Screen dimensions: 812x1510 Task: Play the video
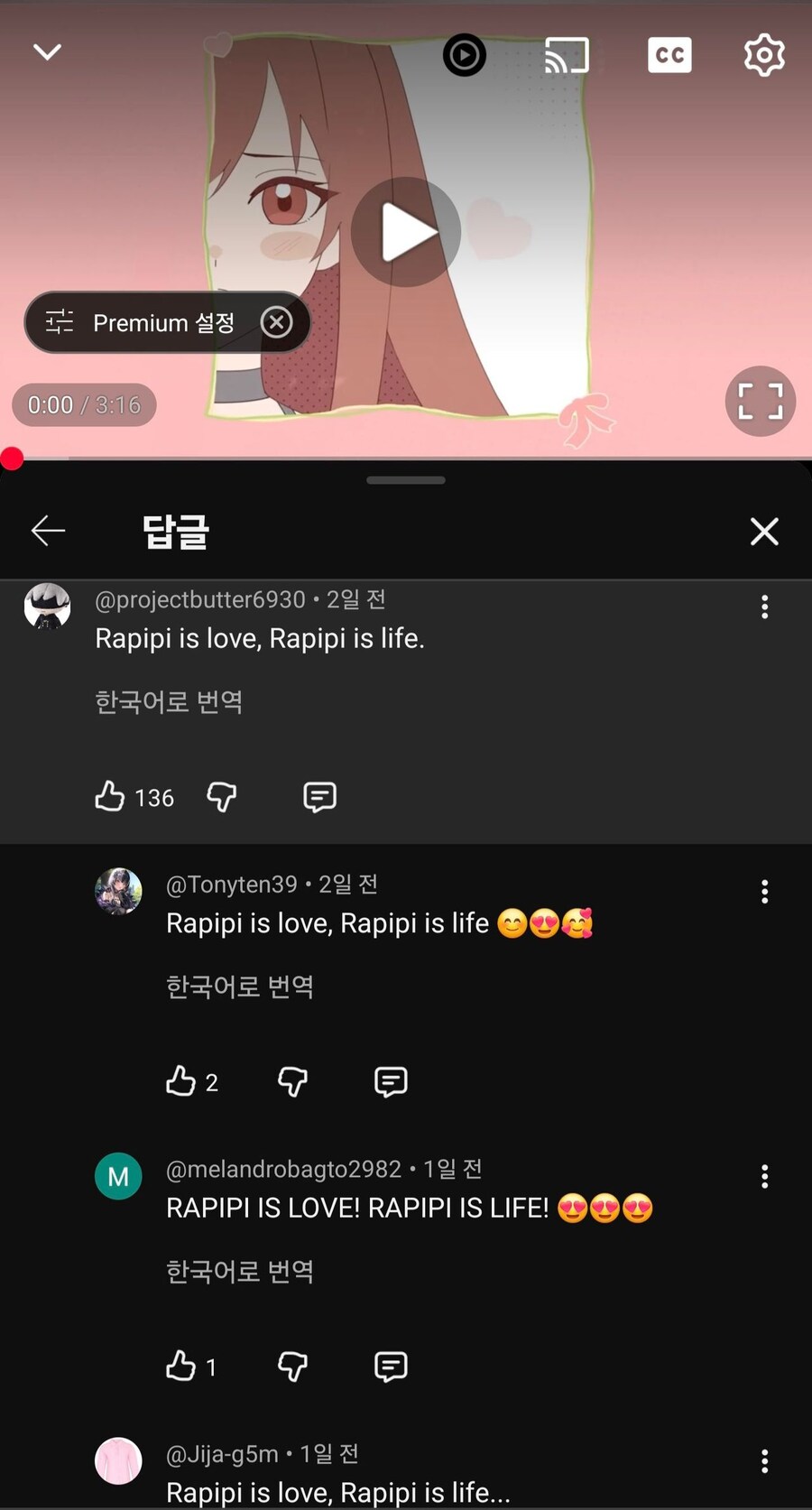(x=406, y=232)
